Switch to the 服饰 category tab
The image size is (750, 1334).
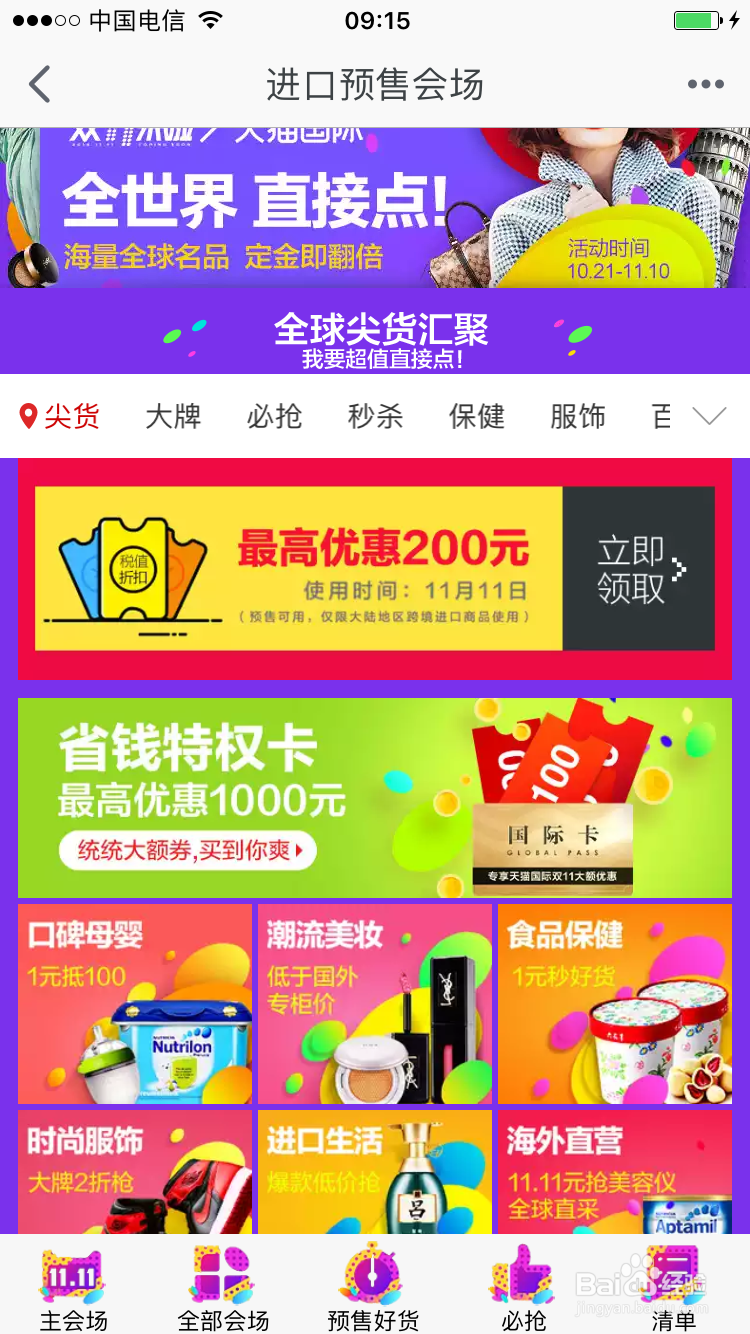578,417
